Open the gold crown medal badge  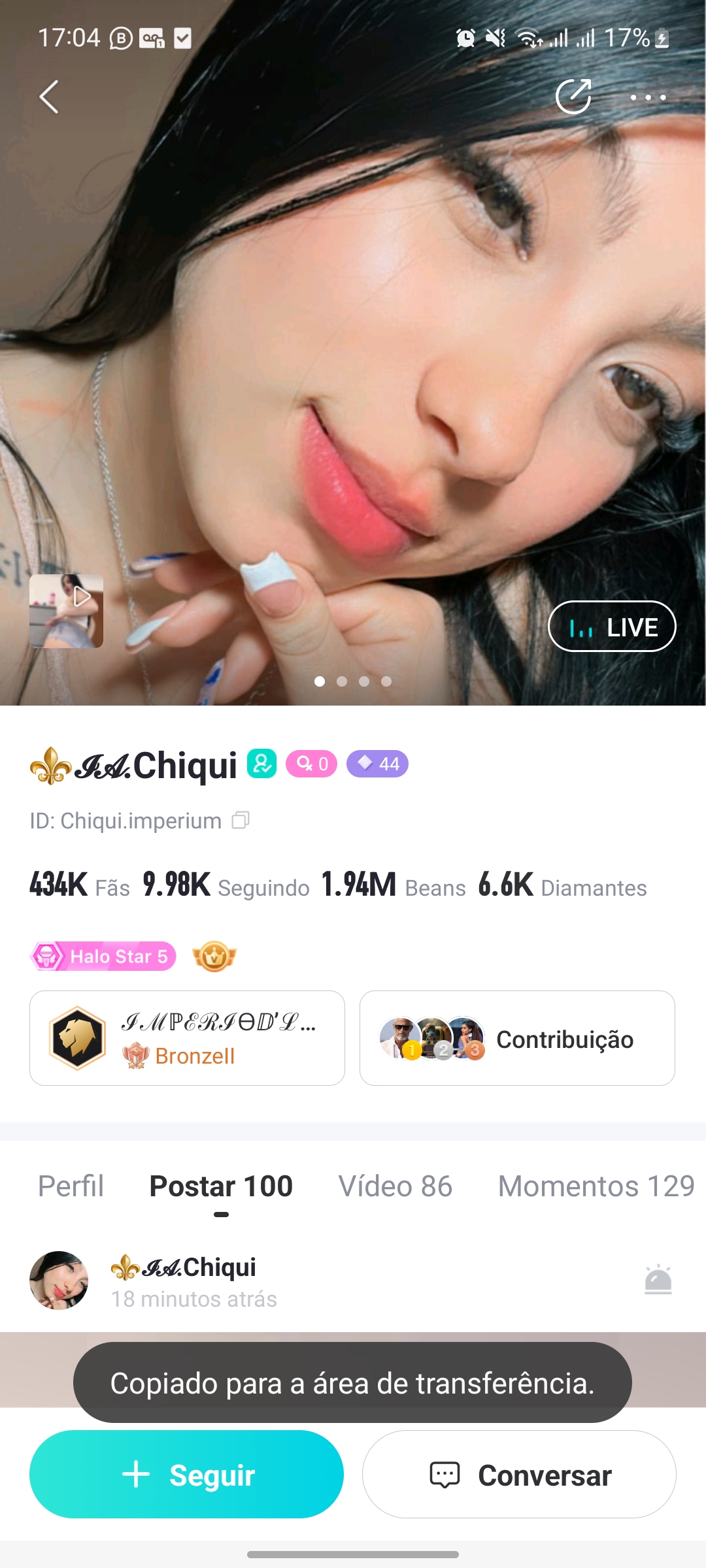point(214,956)
